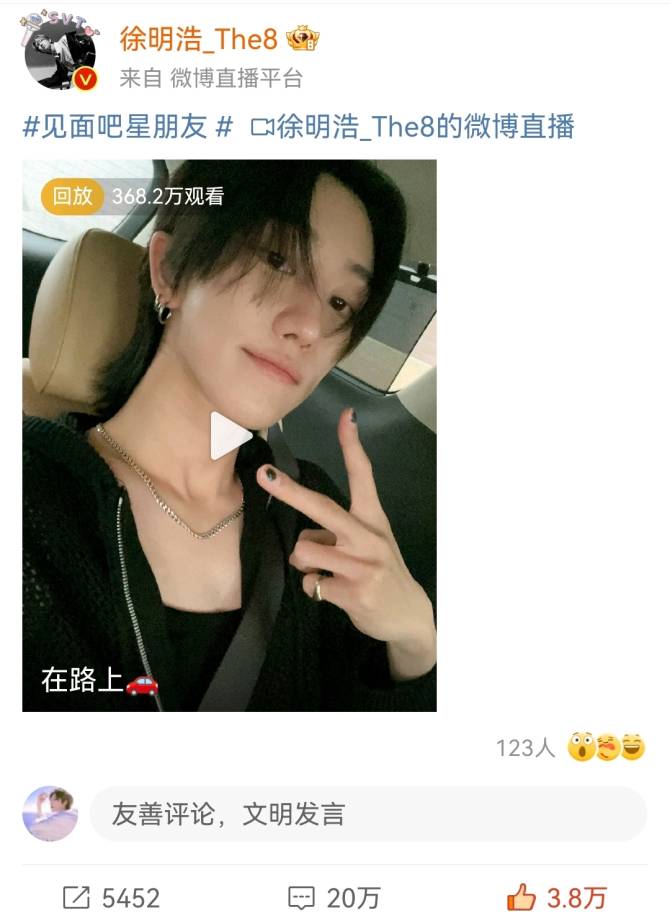670x918 pixels.
Task: Open 徐明浩_The8's profile avatar
Action: click(x=62, y=55)
